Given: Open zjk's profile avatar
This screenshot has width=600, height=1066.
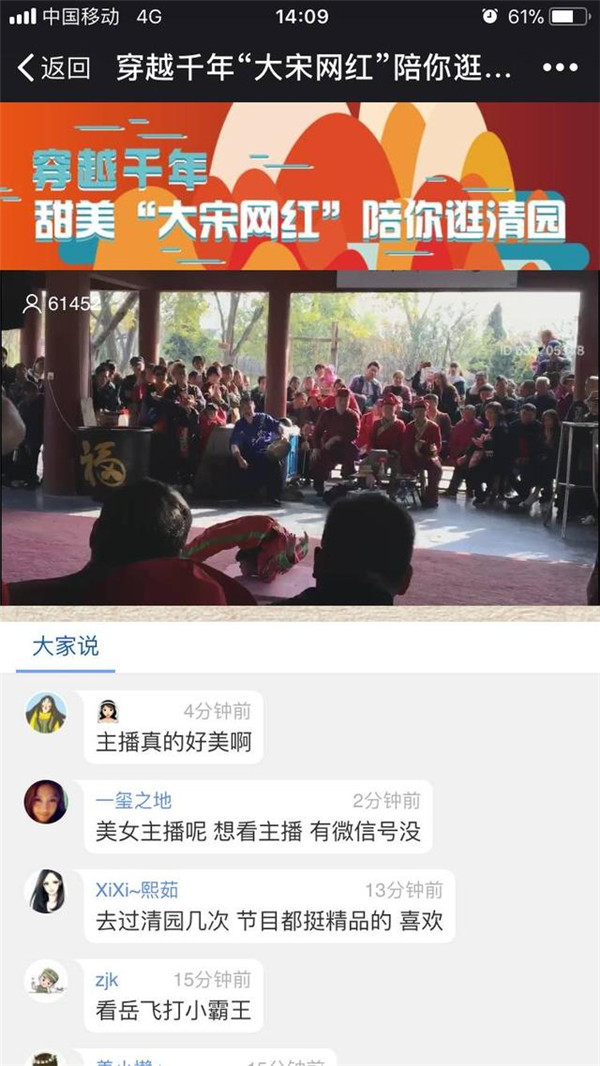Looking at the screenshot, I should tap(46, 980).
